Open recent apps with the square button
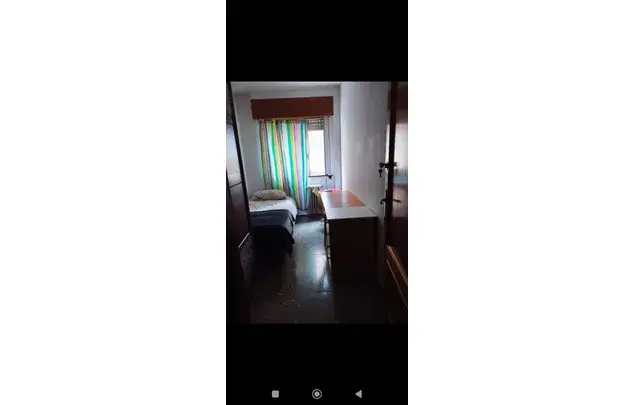This screenshot has width=635, height=405. (x=275, y=394)
